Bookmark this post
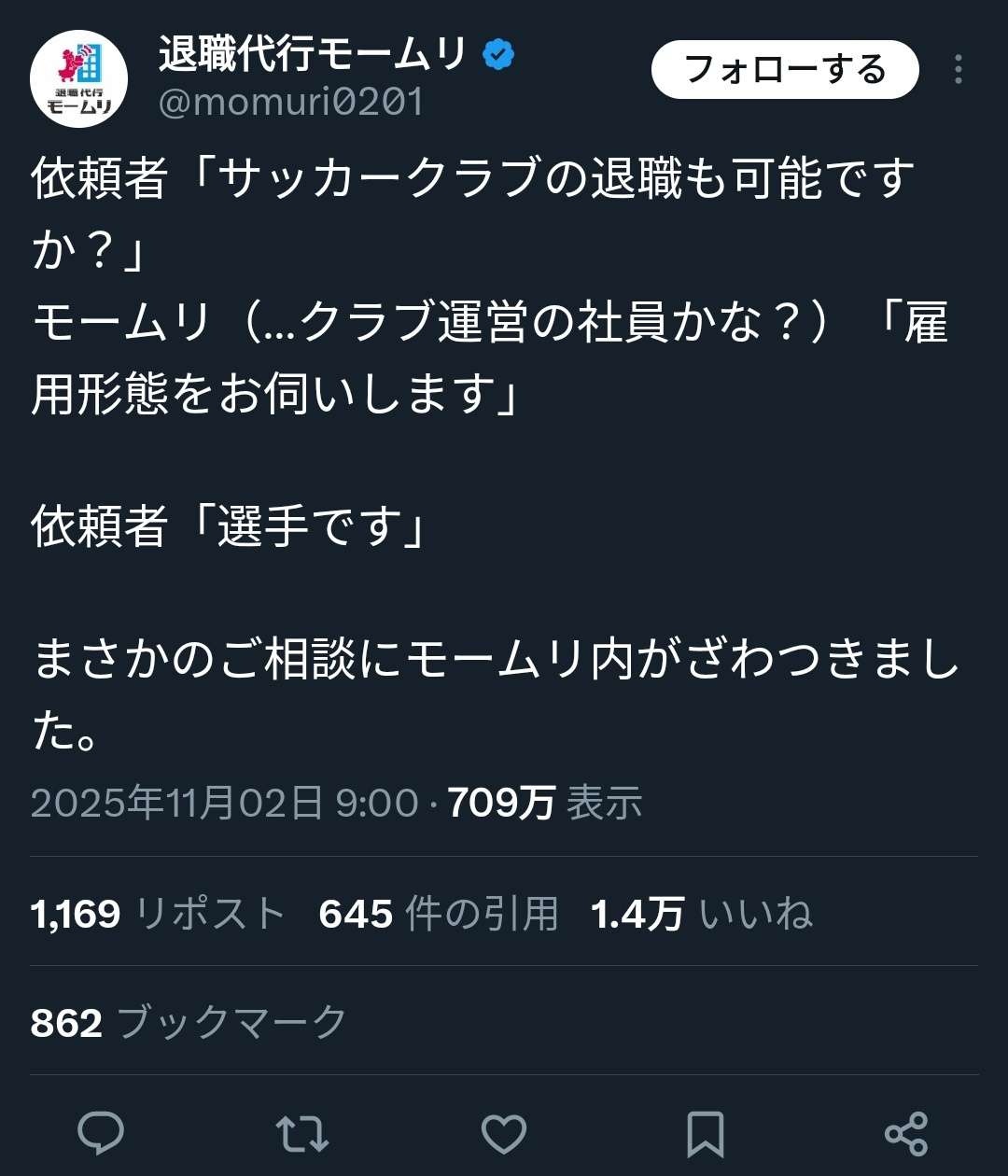 click(706, 1133)
